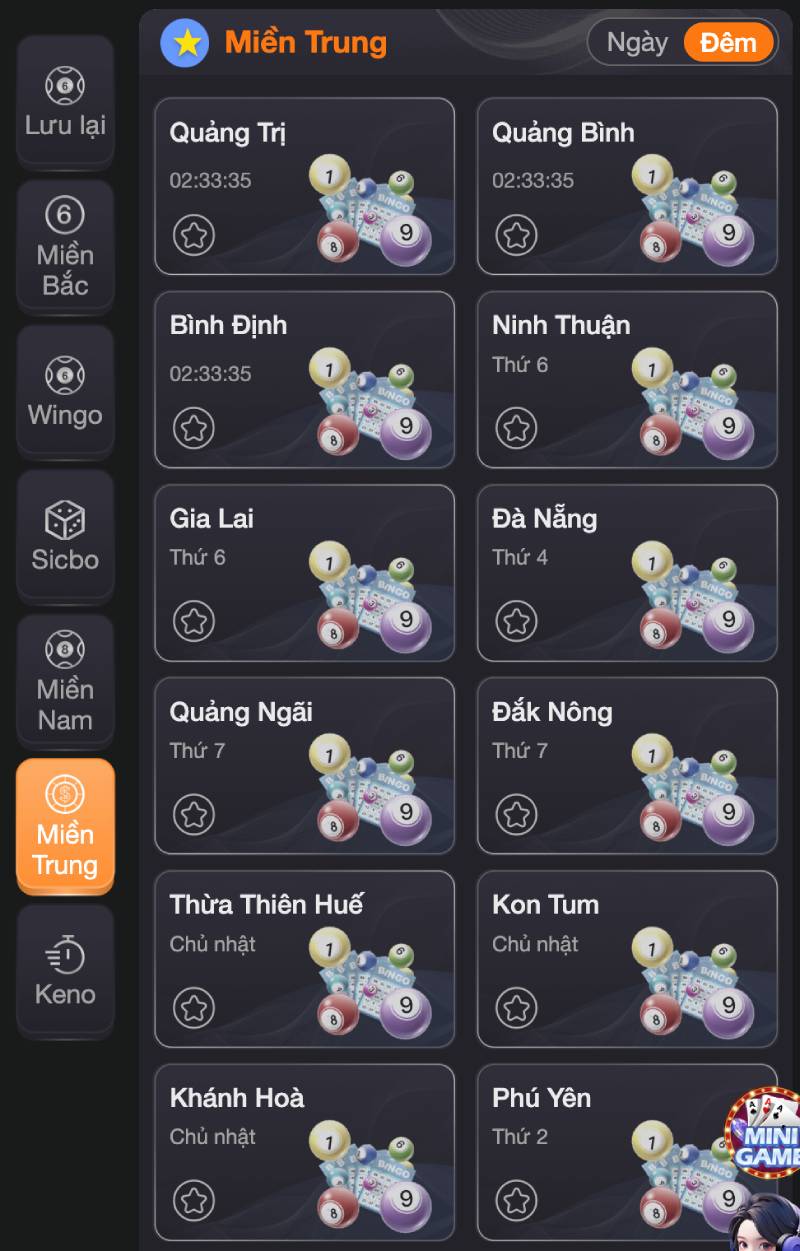Open the Gia Lai lottery card
Image resolution: width=800 pixels, height=1251 pixels.
tap(304, 572)
